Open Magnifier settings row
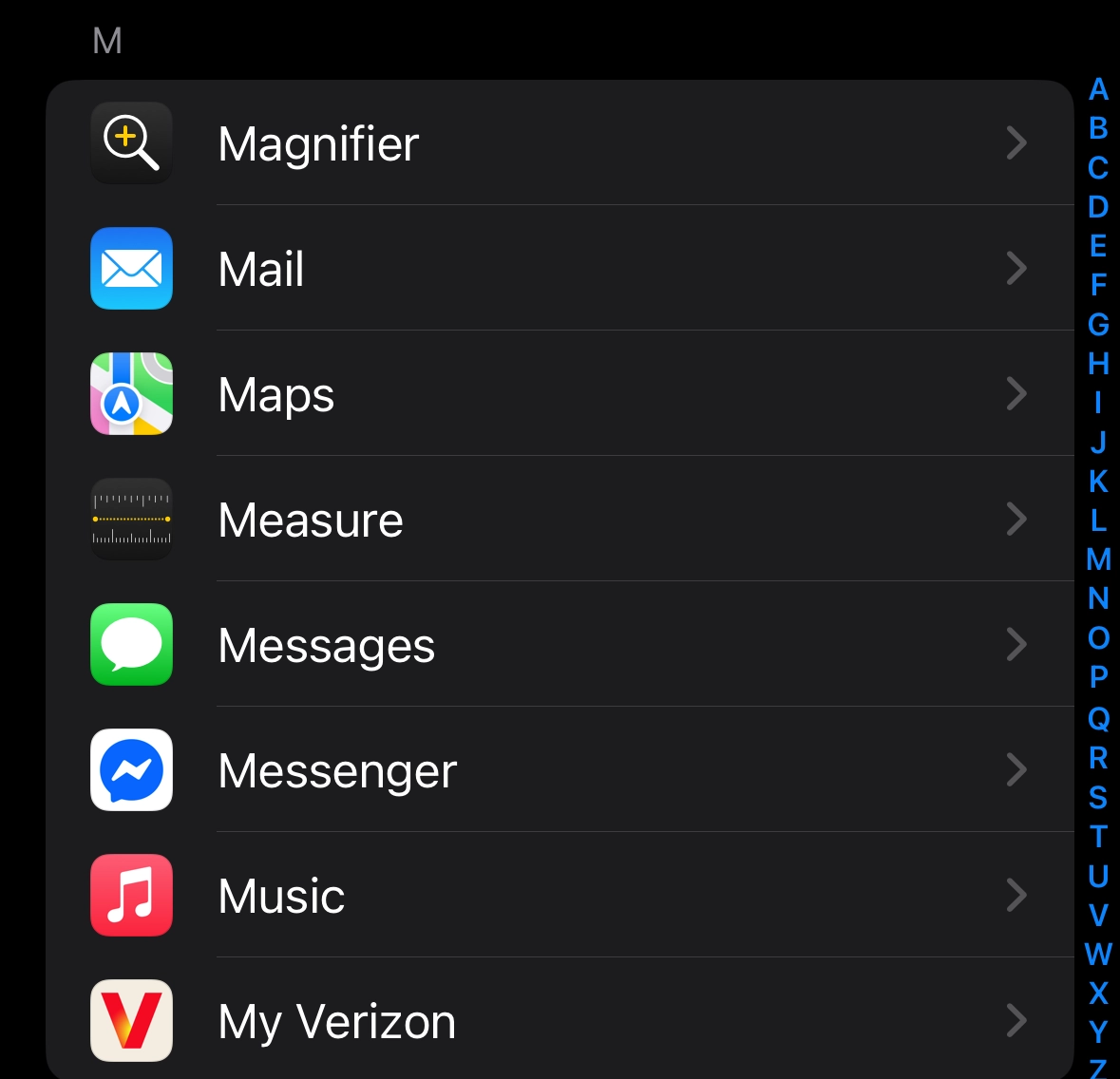This screenshot has width=1120, height=1079. (559, 143)
